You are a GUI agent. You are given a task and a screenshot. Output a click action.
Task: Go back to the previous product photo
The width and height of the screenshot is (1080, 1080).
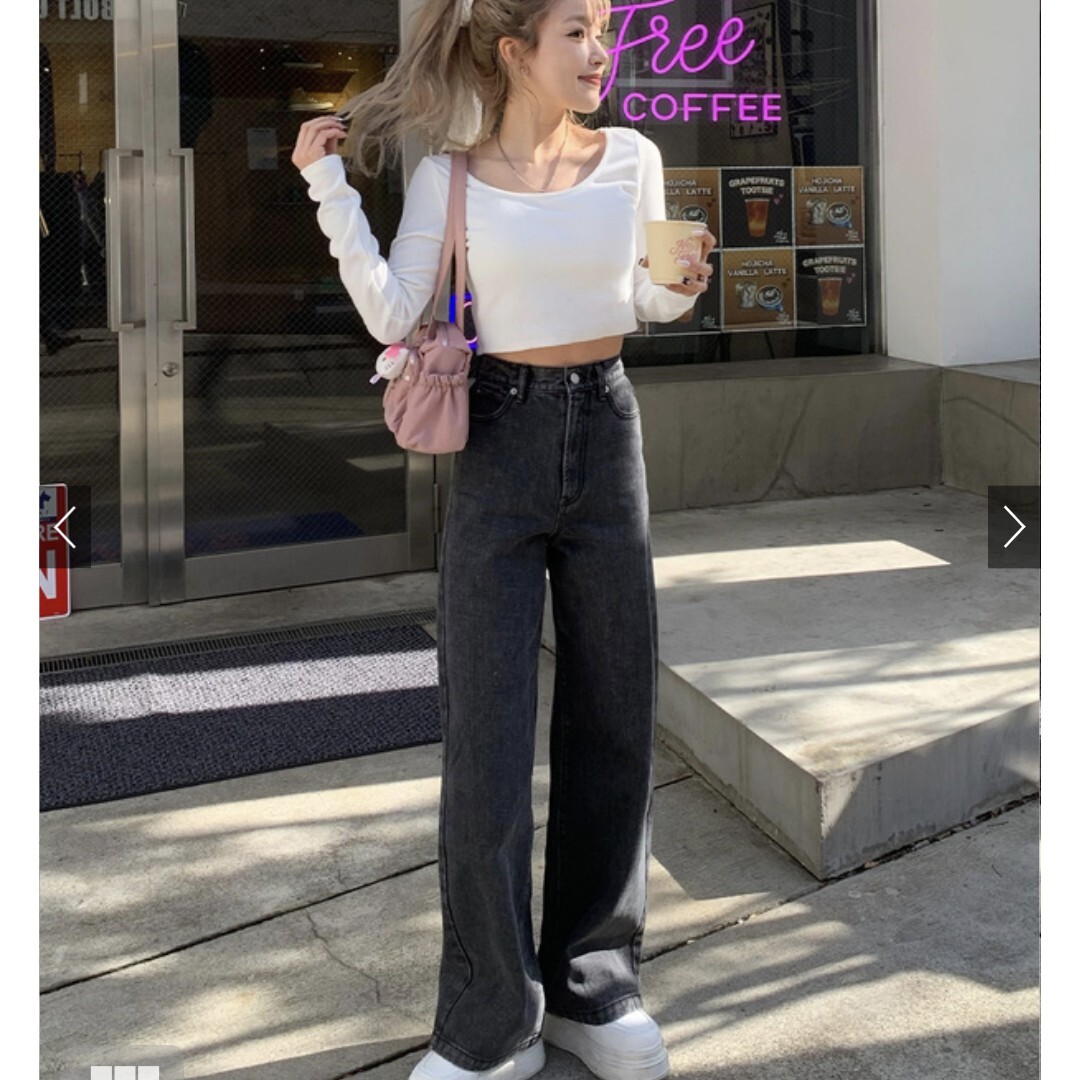pos(66,527)
